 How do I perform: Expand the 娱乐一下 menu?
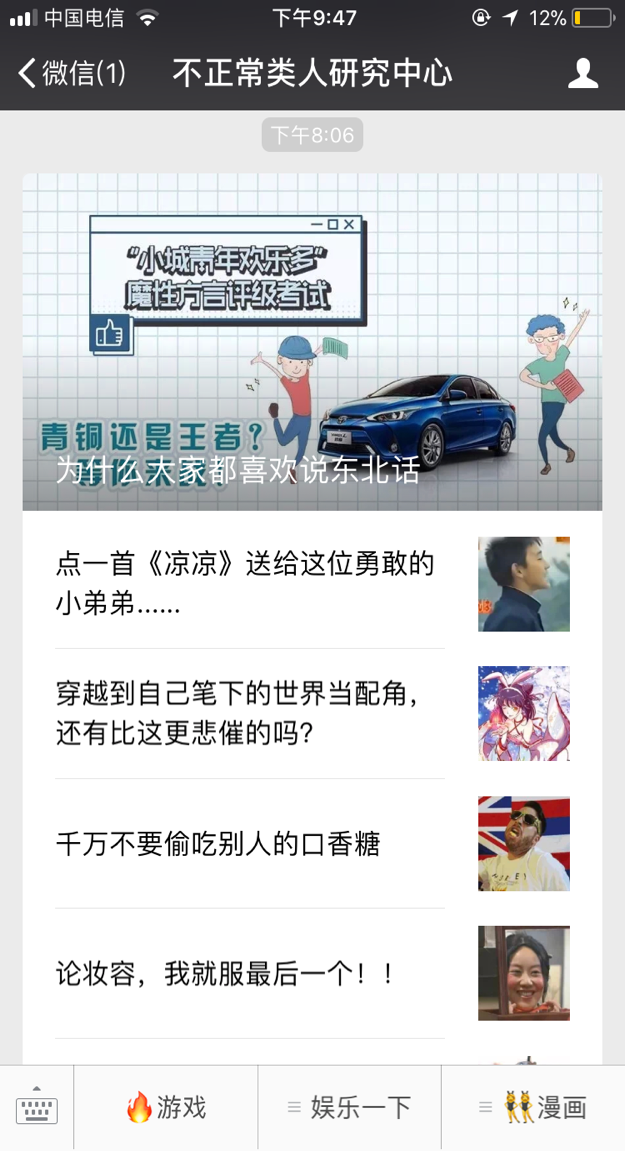pyautogui.click(x=350, y=1108)
